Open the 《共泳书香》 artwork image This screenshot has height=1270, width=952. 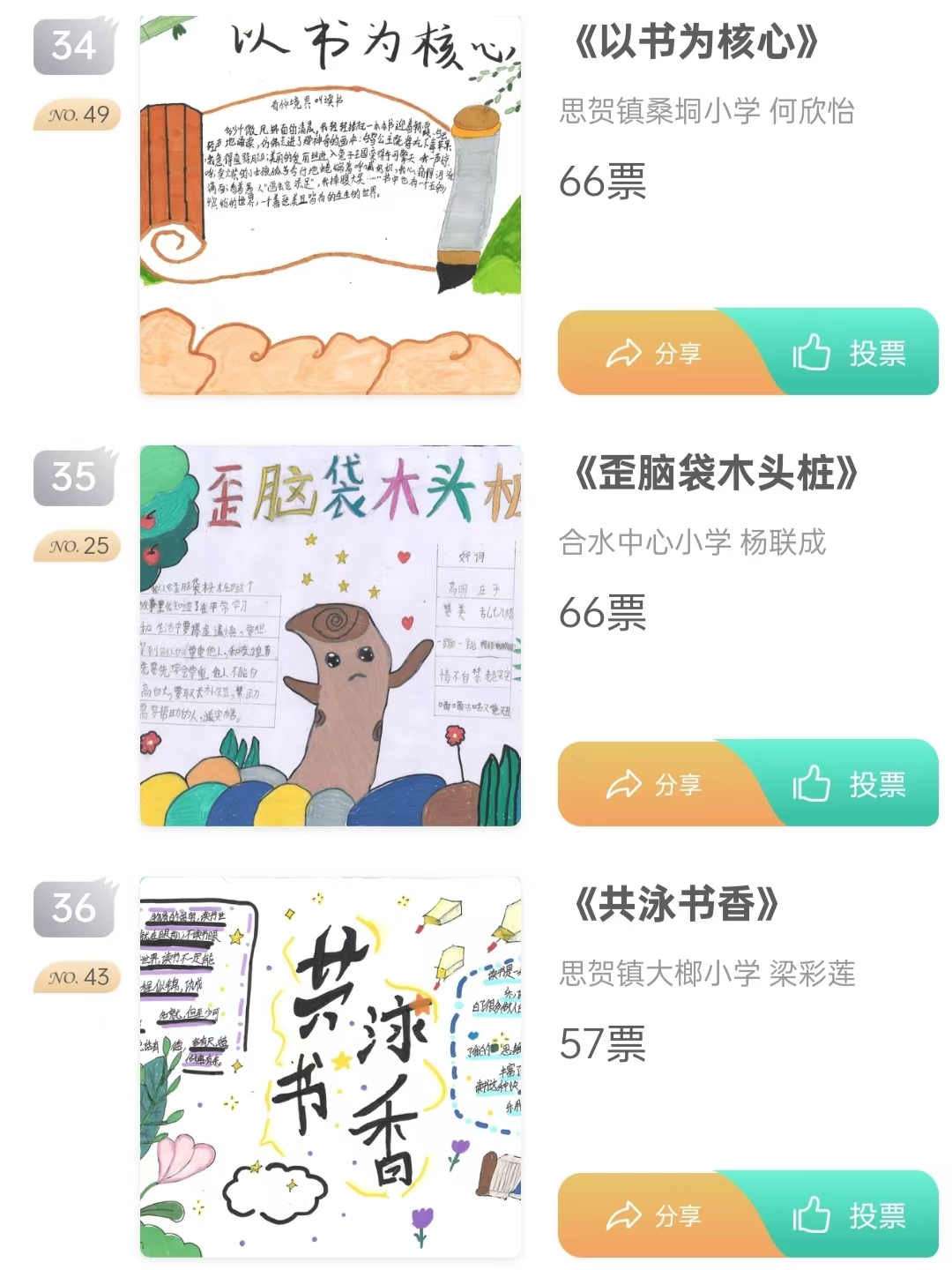point(331,1067)
